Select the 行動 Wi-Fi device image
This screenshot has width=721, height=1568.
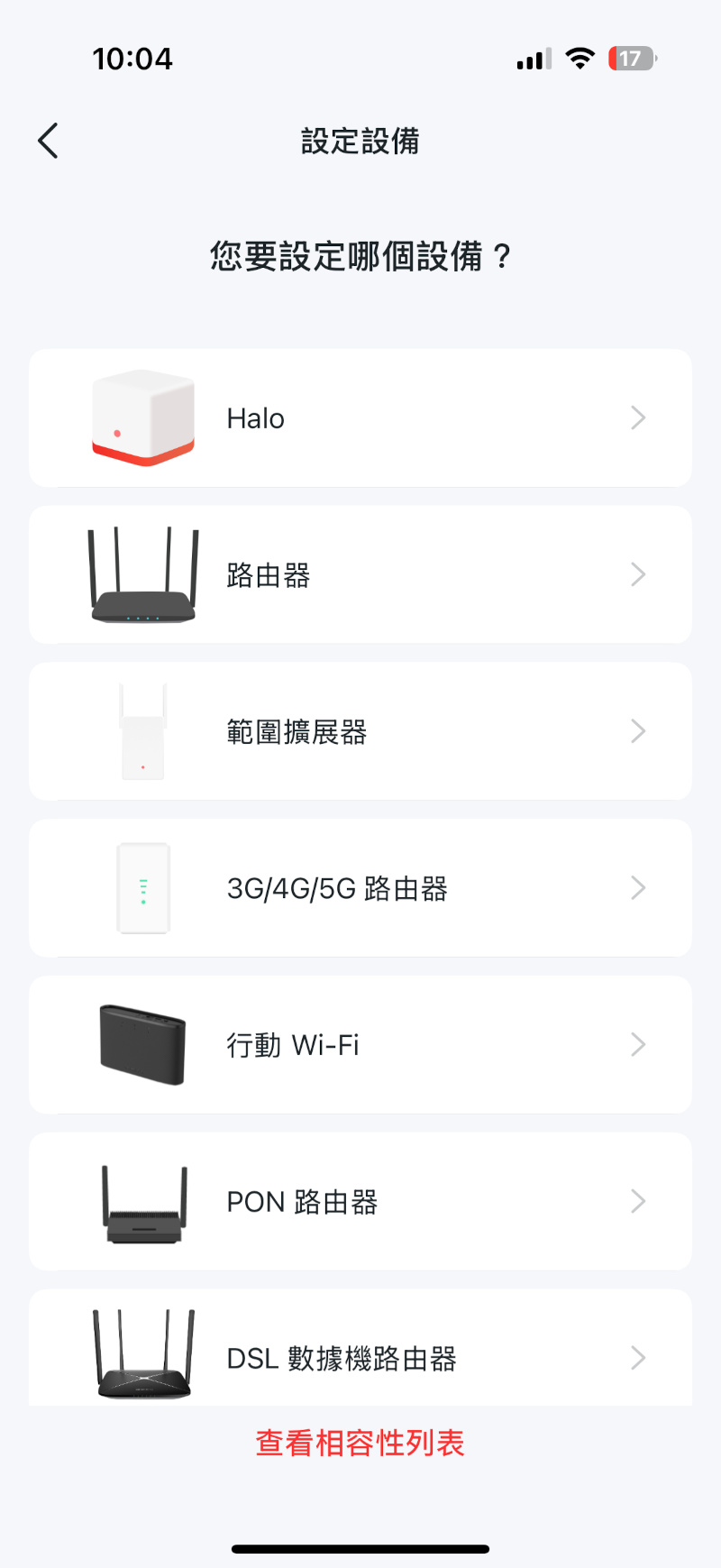coord(142,1044)
